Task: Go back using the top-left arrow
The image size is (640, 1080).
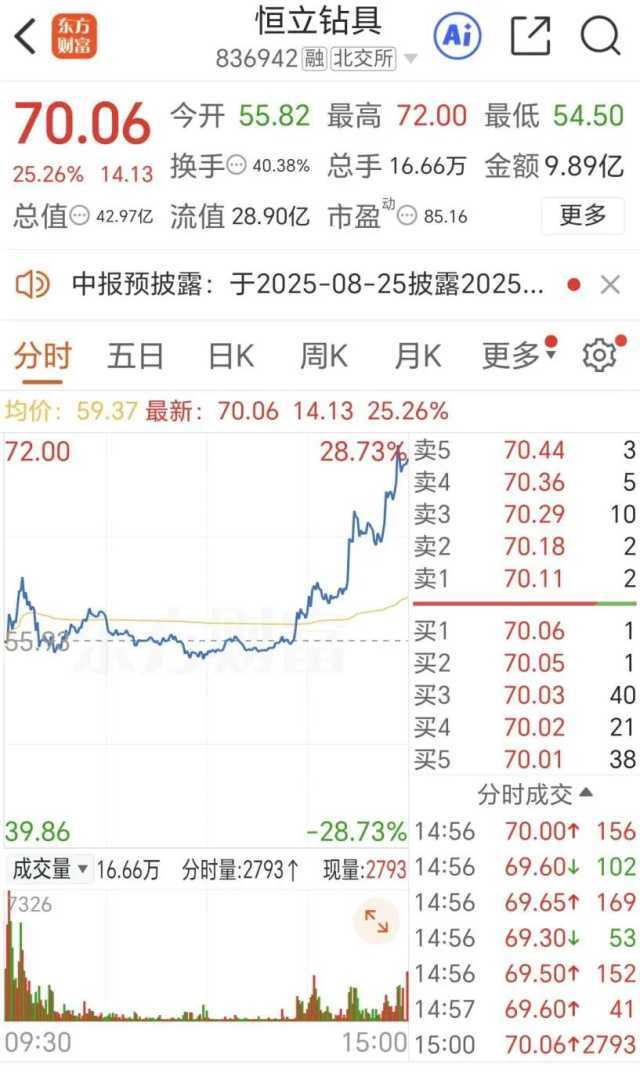Action: [26, 37]
